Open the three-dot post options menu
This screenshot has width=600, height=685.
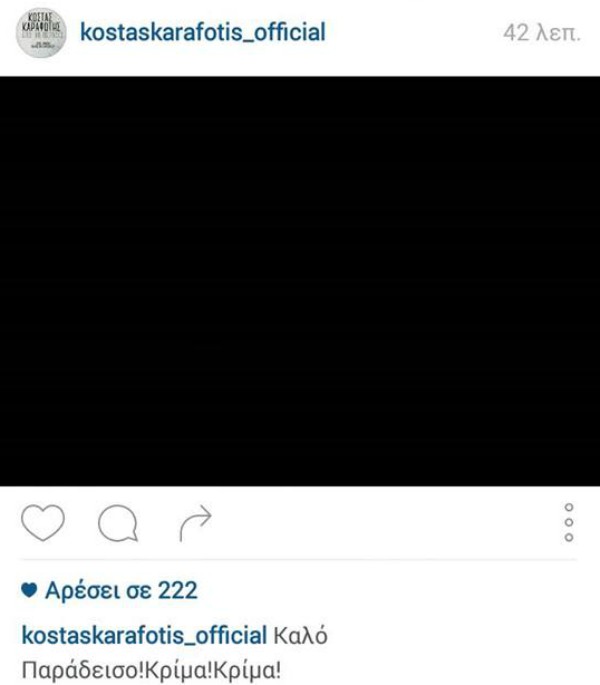coord(569,522)
